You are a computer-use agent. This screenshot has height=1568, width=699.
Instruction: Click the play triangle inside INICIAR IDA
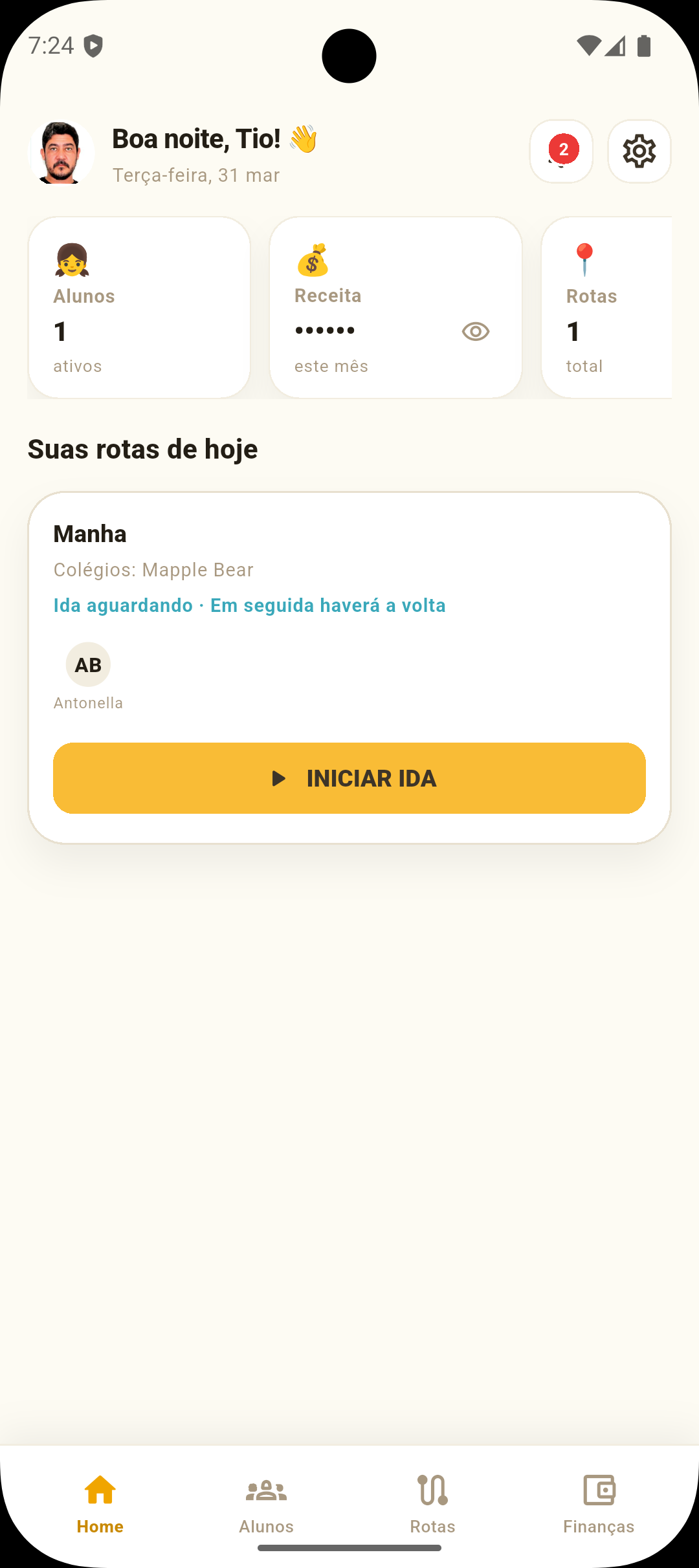(x=280, y=778)
